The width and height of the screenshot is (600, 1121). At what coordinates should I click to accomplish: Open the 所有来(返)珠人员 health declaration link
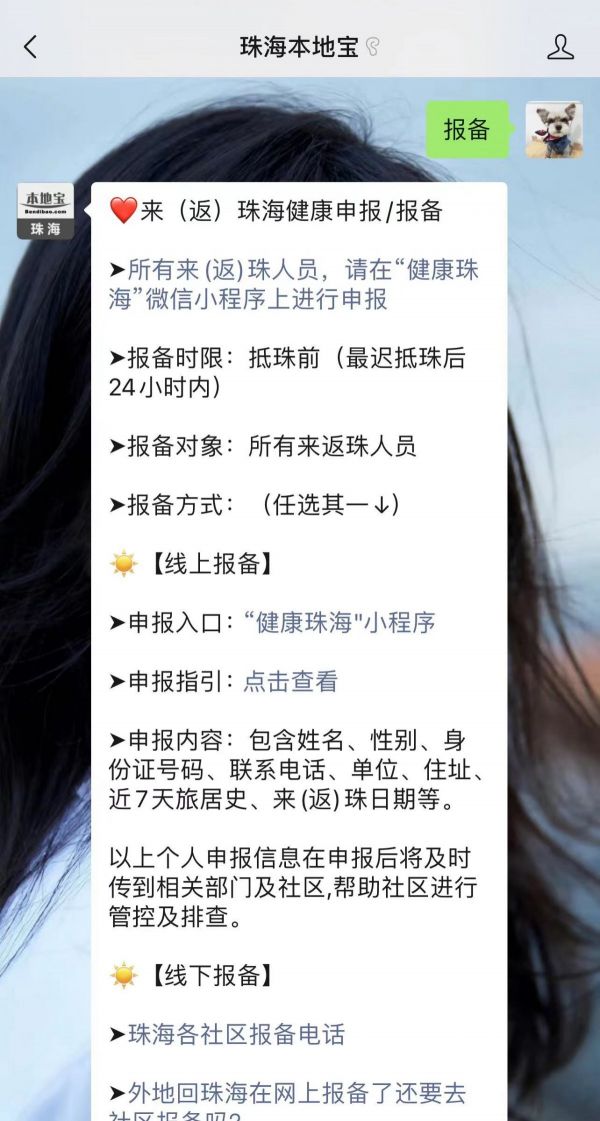pyautogui.click(x=300, y=284)
